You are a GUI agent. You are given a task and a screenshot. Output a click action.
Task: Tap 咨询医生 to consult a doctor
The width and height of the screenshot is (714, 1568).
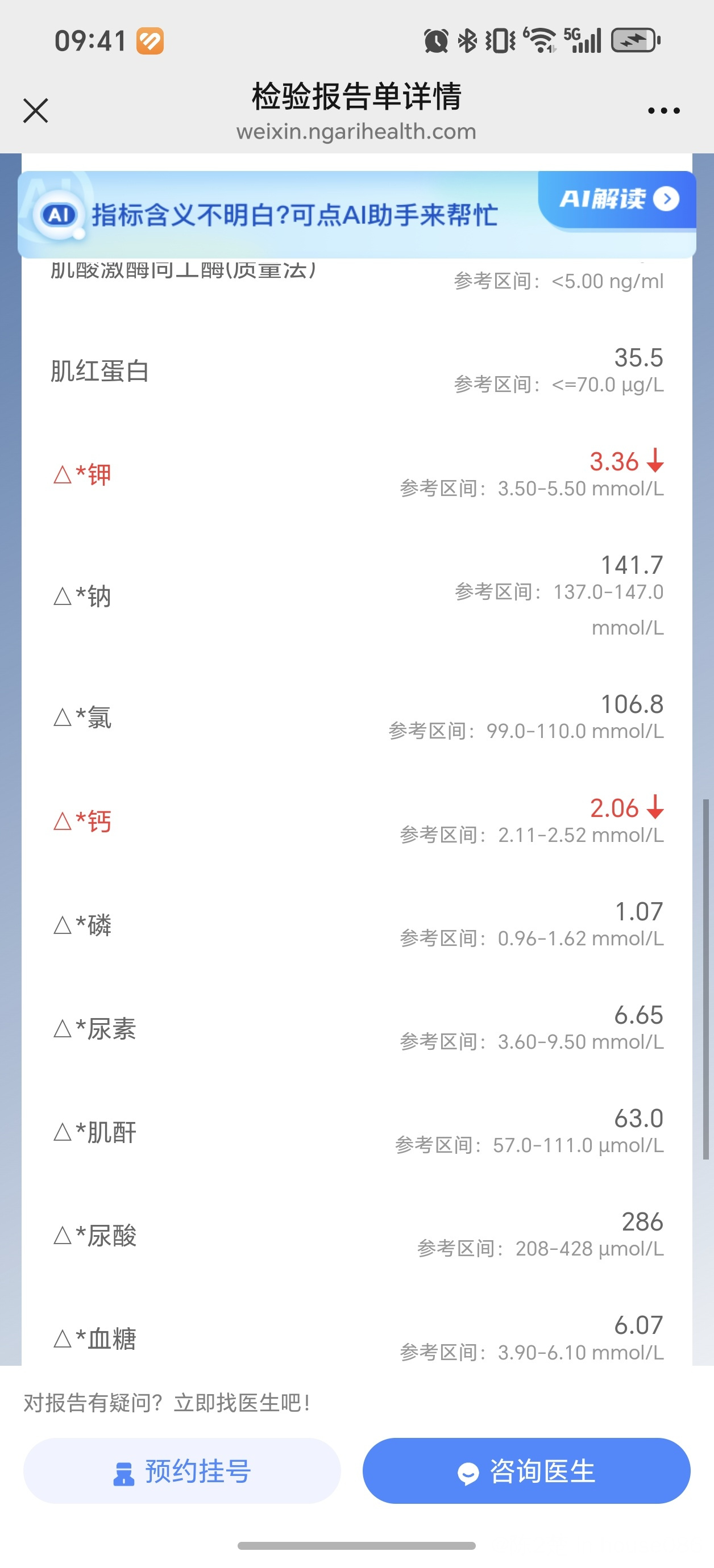point(526,1471)
